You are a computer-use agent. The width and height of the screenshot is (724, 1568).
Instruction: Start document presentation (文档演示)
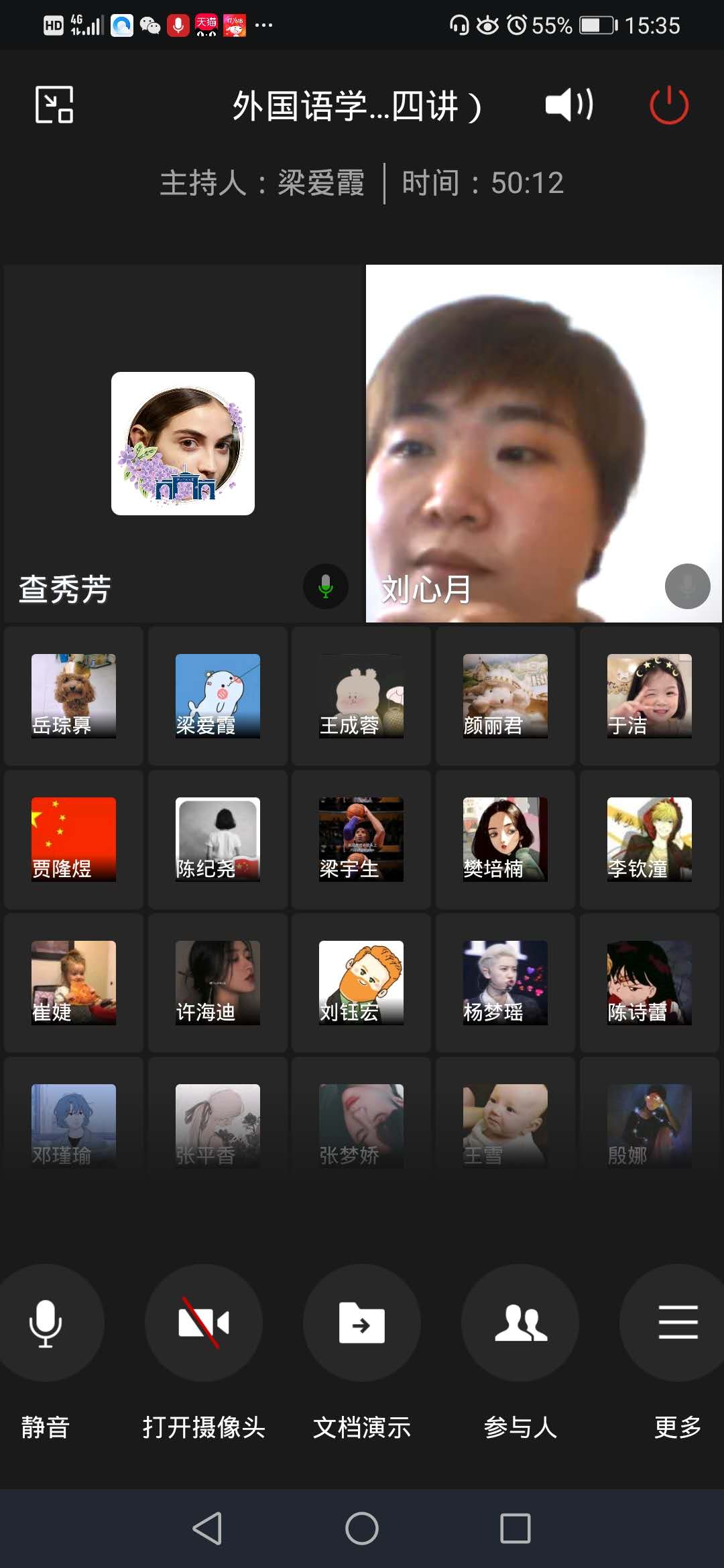pos(362,1323)
